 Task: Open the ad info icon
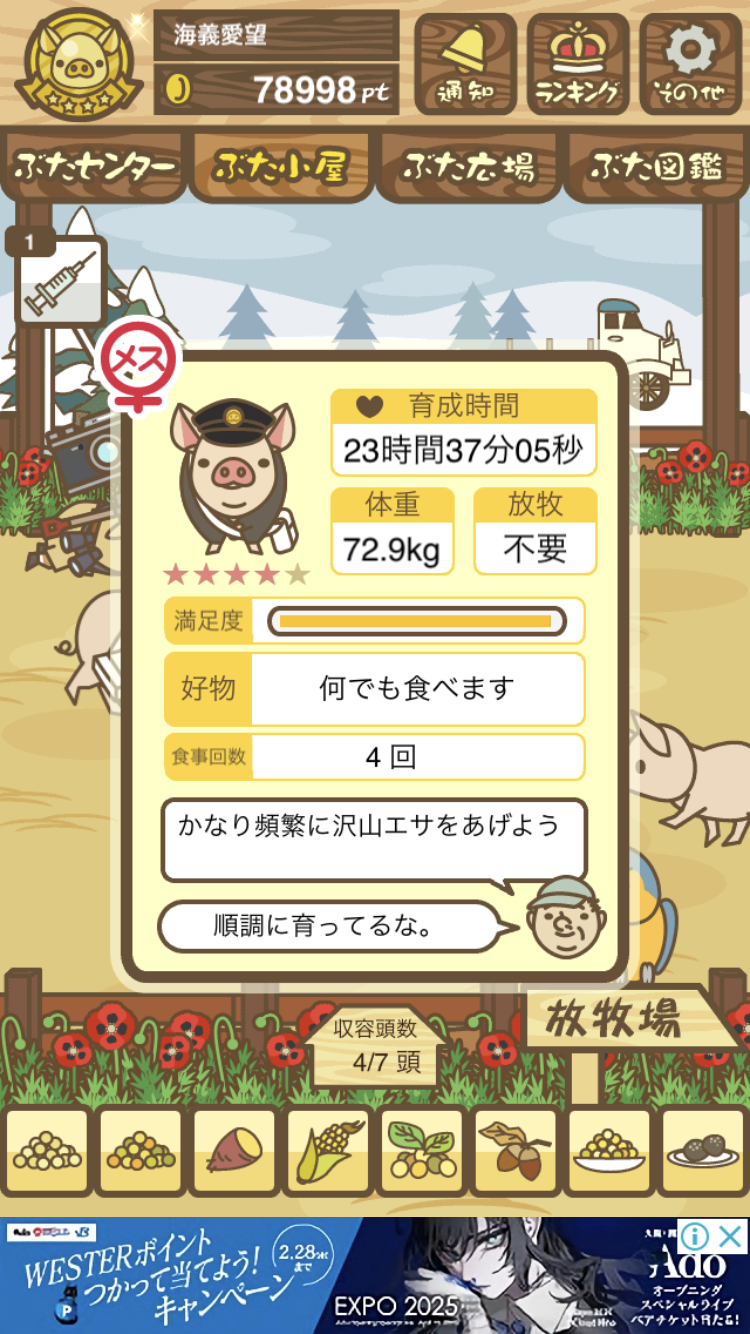pos(696,1236)
